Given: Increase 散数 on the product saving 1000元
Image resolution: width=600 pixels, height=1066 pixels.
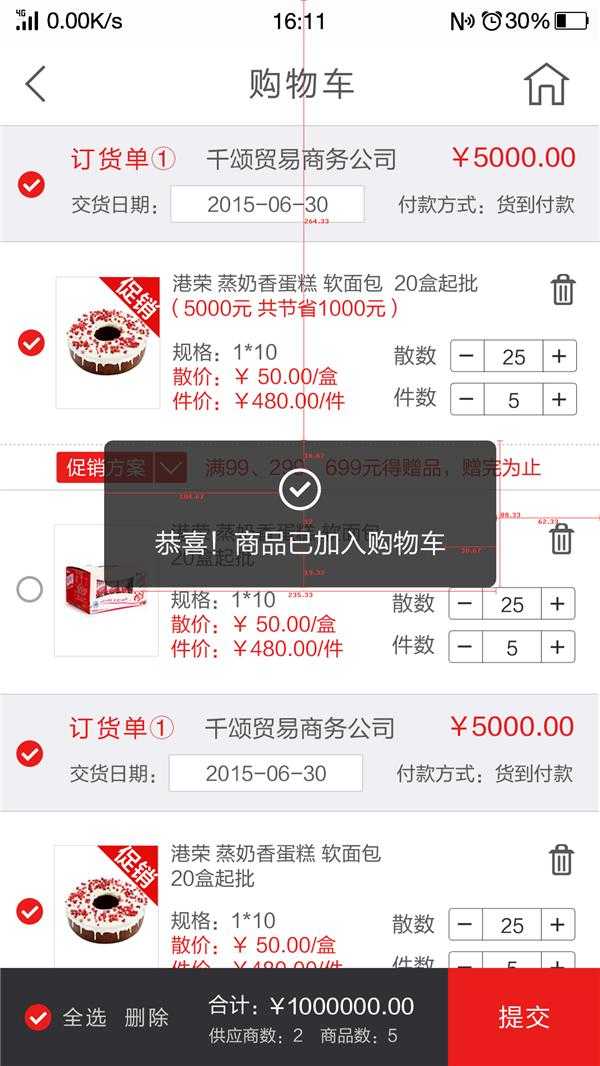Looking at the screenshot, I should pos(559,356).
